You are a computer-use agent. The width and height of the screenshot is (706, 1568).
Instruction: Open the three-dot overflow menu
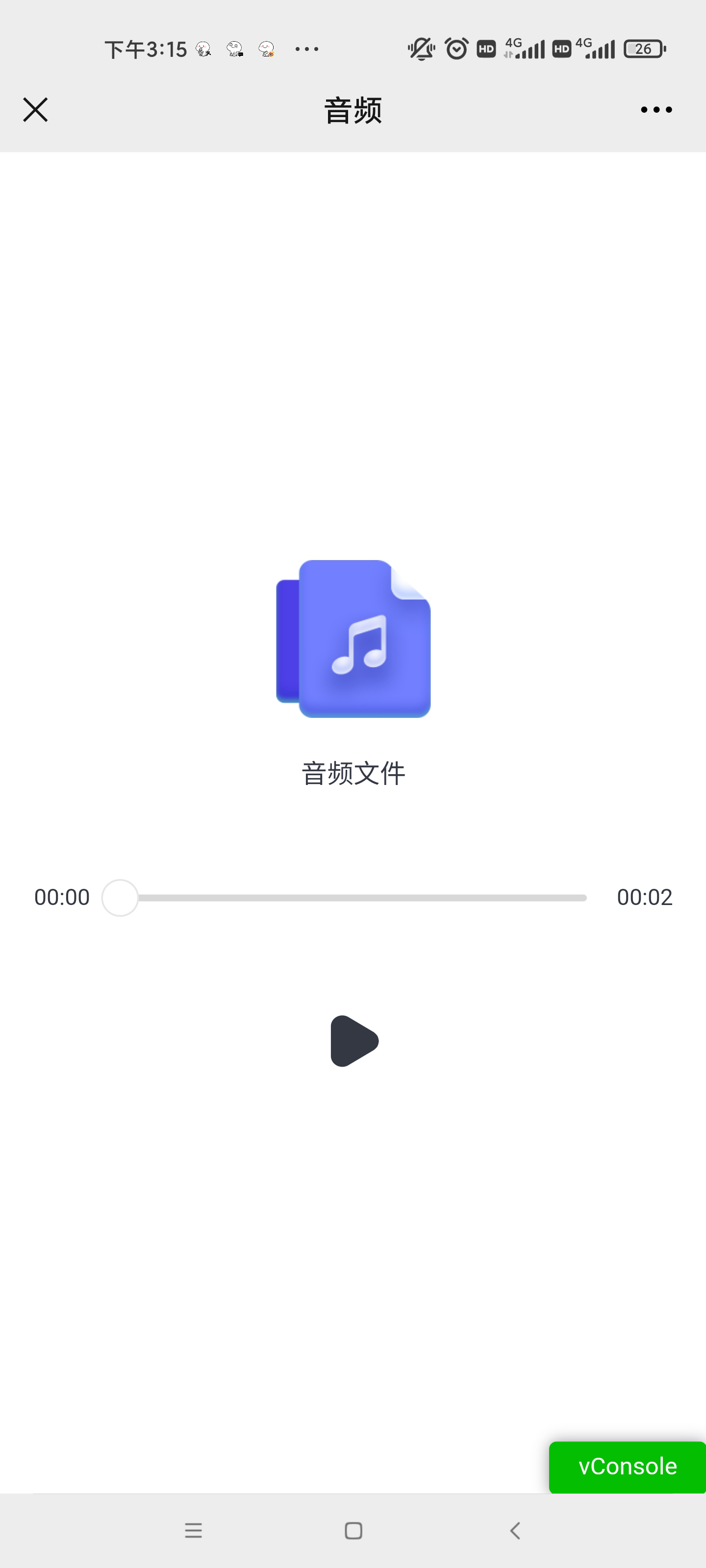click(656, 110)
